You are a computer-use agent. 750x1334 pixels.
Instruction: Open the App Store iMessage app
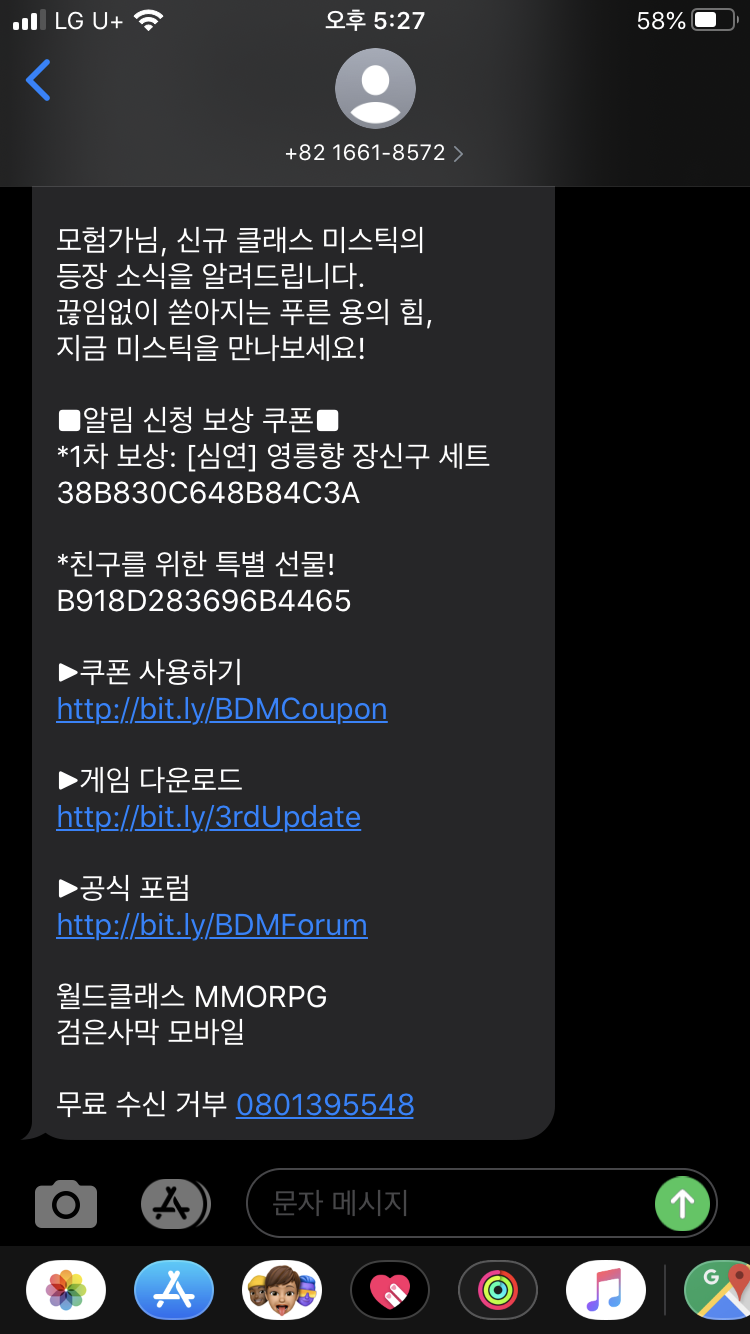click(x=174, y=1290)
